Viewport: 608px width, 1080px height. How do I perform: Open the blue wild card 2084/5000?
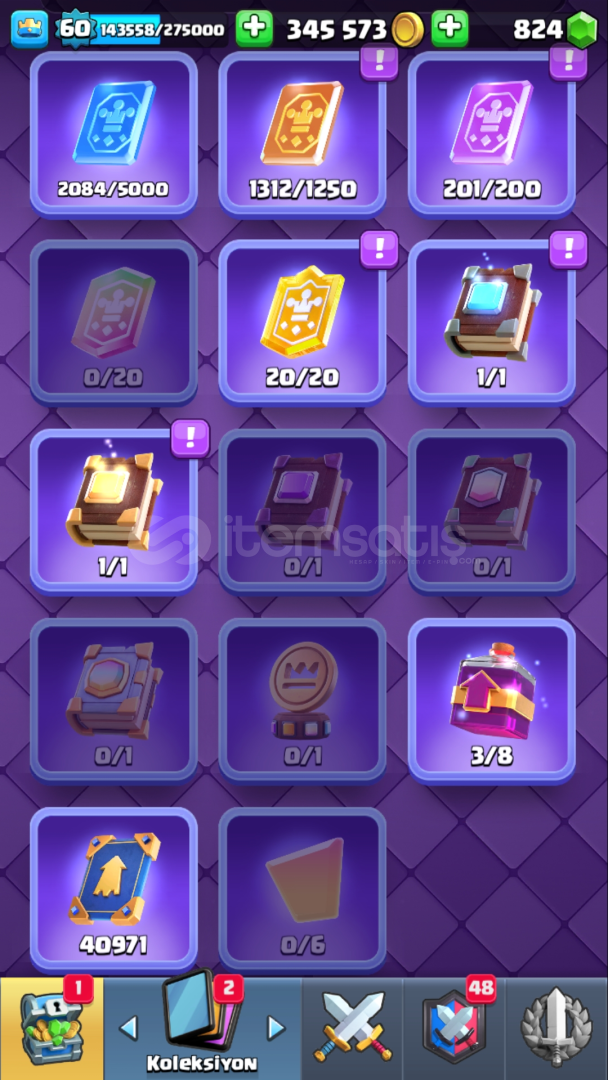click(114, 134)
